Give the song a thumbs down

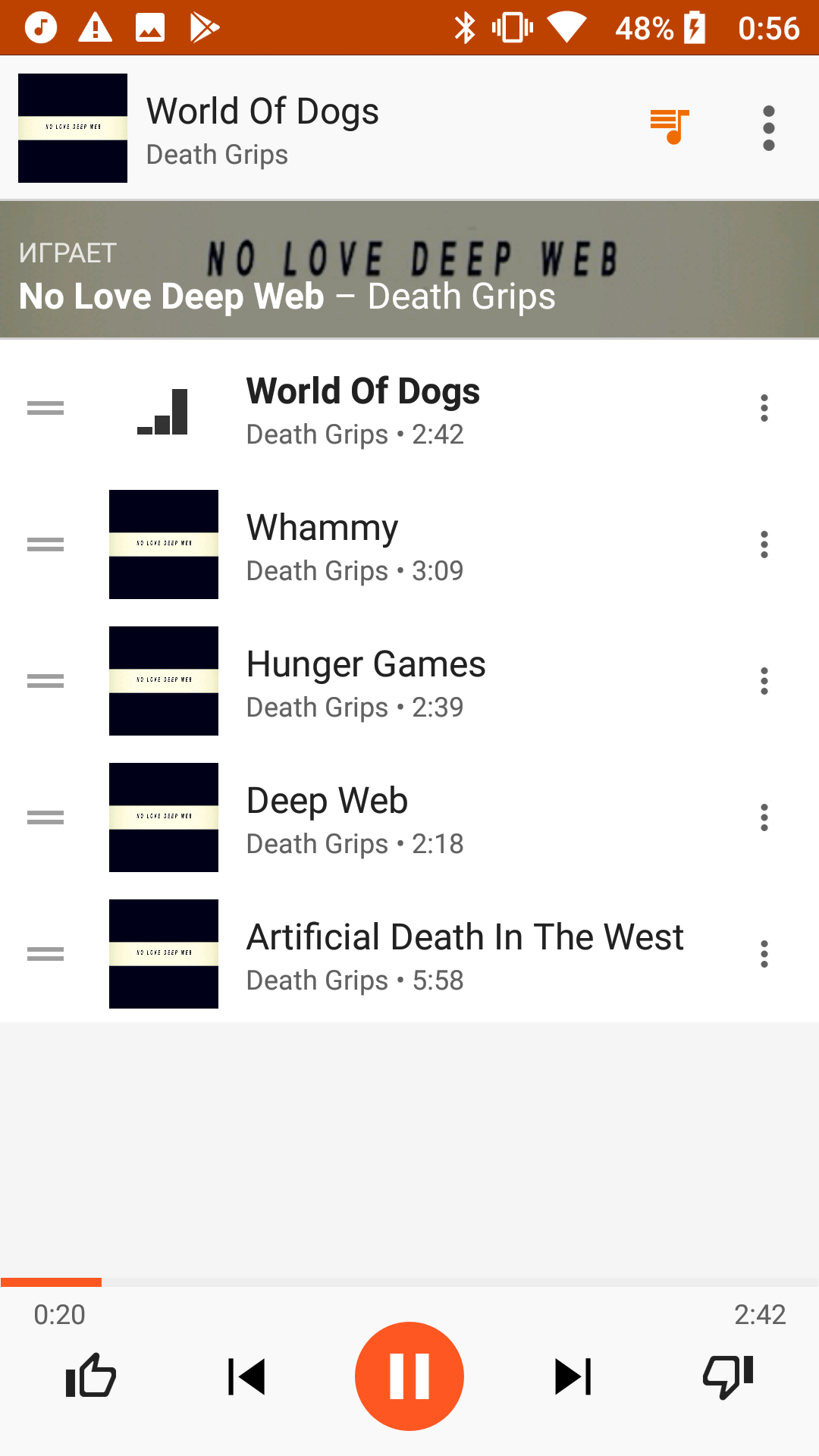tap(728, 1376)
